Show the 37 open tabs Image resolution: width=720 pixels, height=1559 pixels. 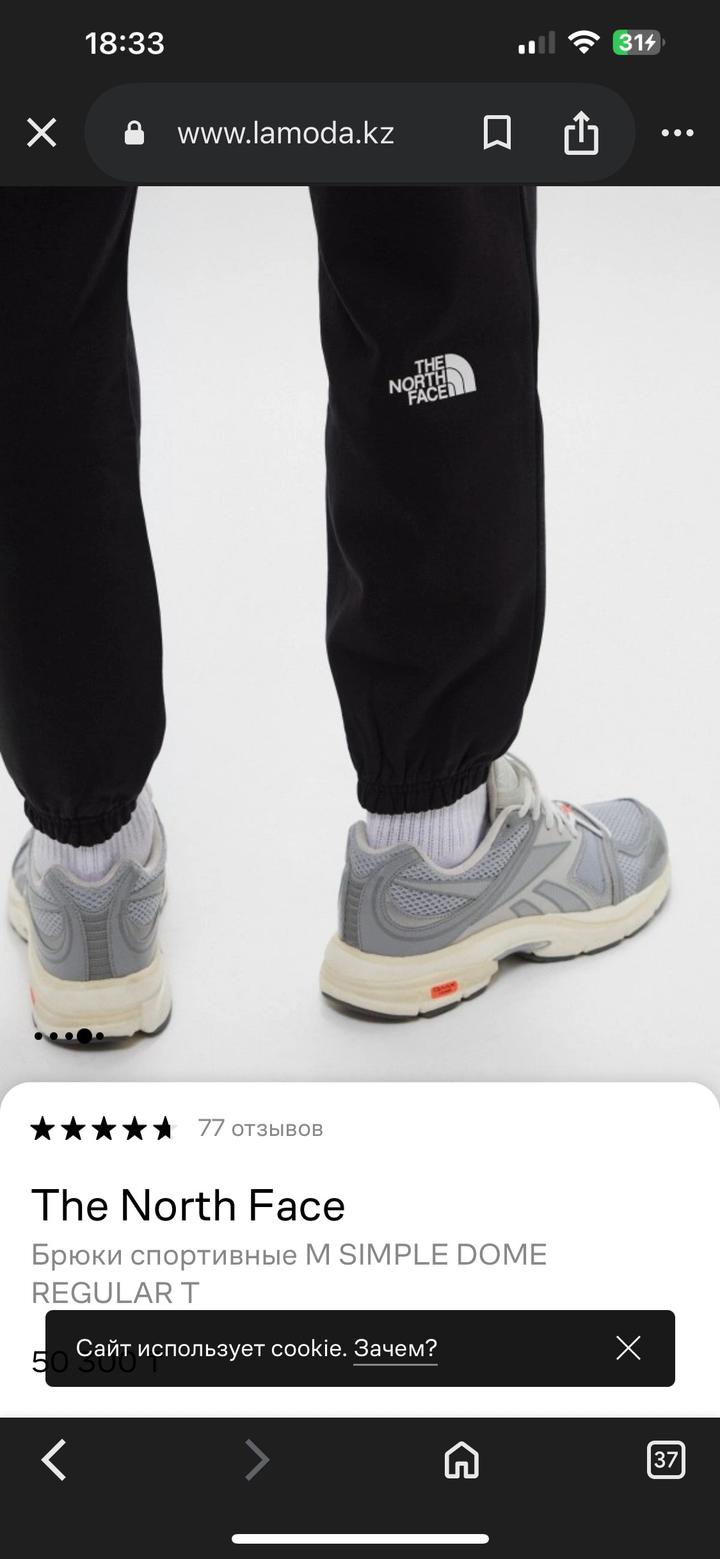666,1460
